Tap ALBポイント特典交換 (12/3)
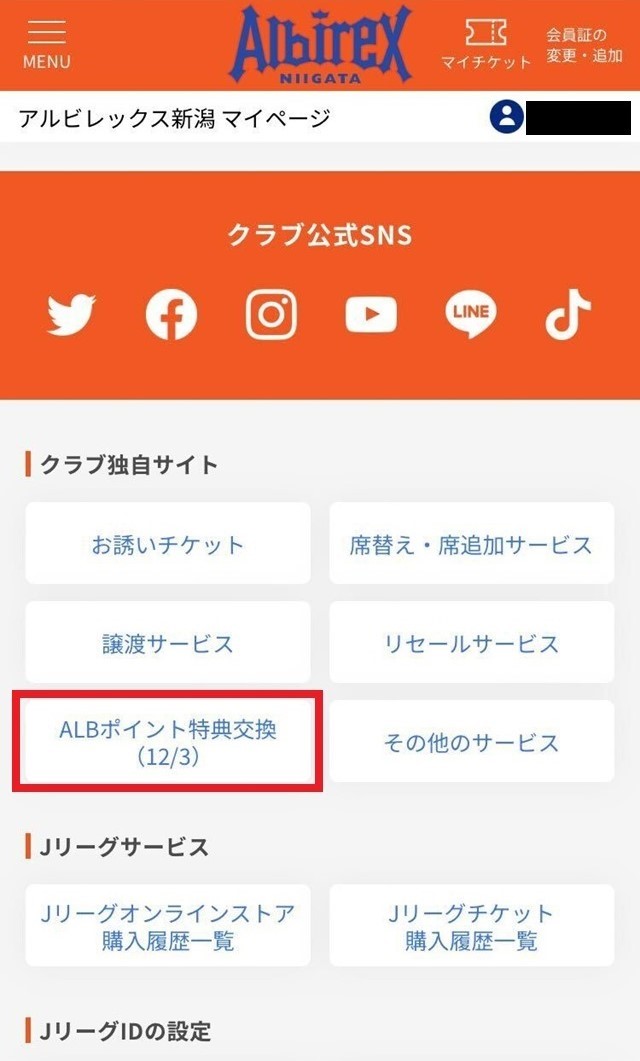 pyautogui.click(x=168, y=742)
